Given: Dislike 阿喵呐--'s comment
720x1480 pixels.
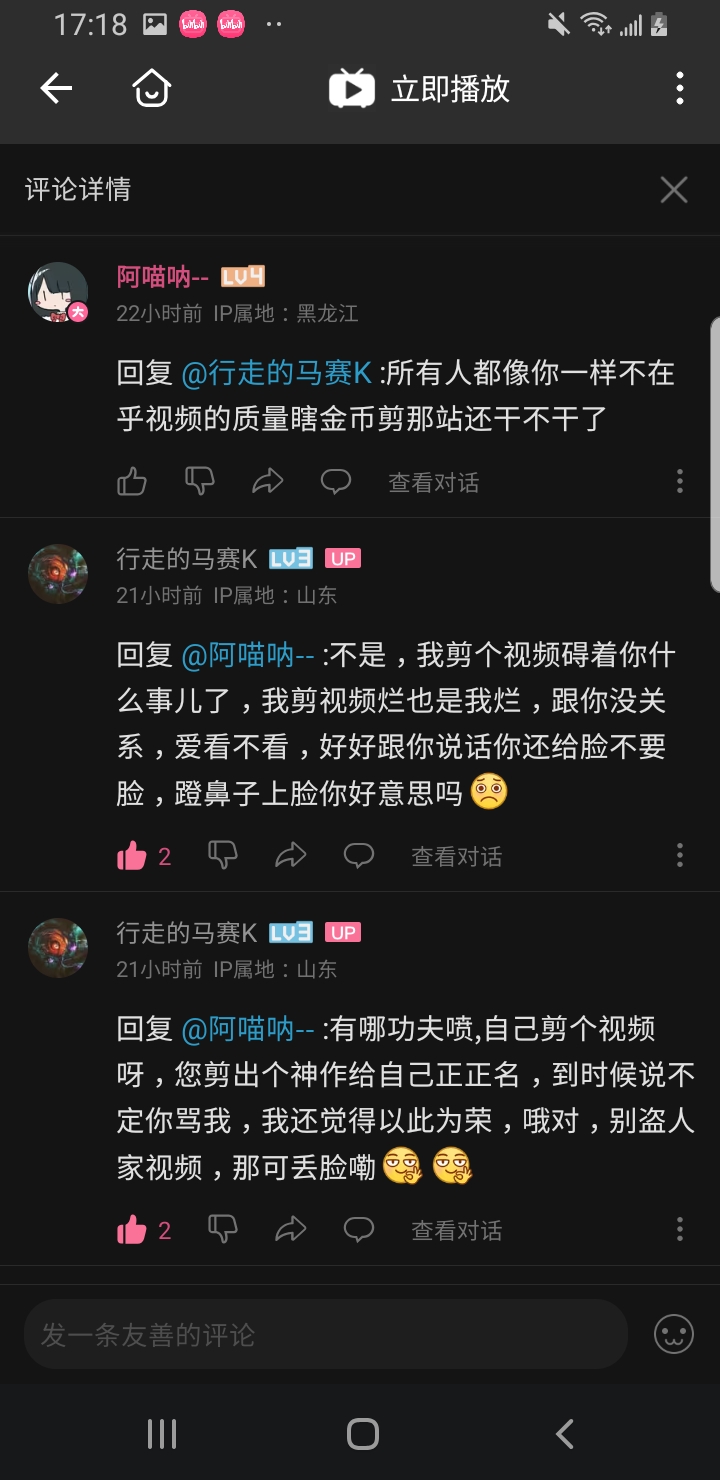Looking at the screenshot, I should coord(200,482).
